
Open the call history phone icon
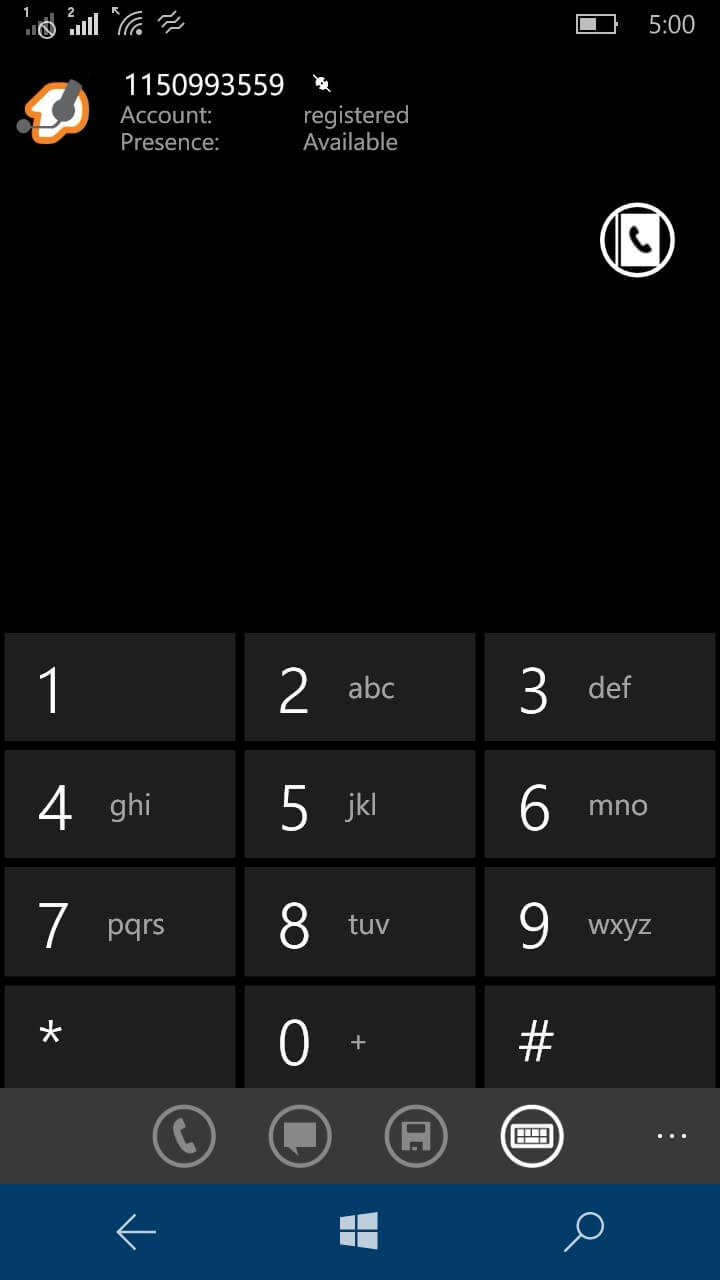pyautogui.click(x=184, y=1136)
